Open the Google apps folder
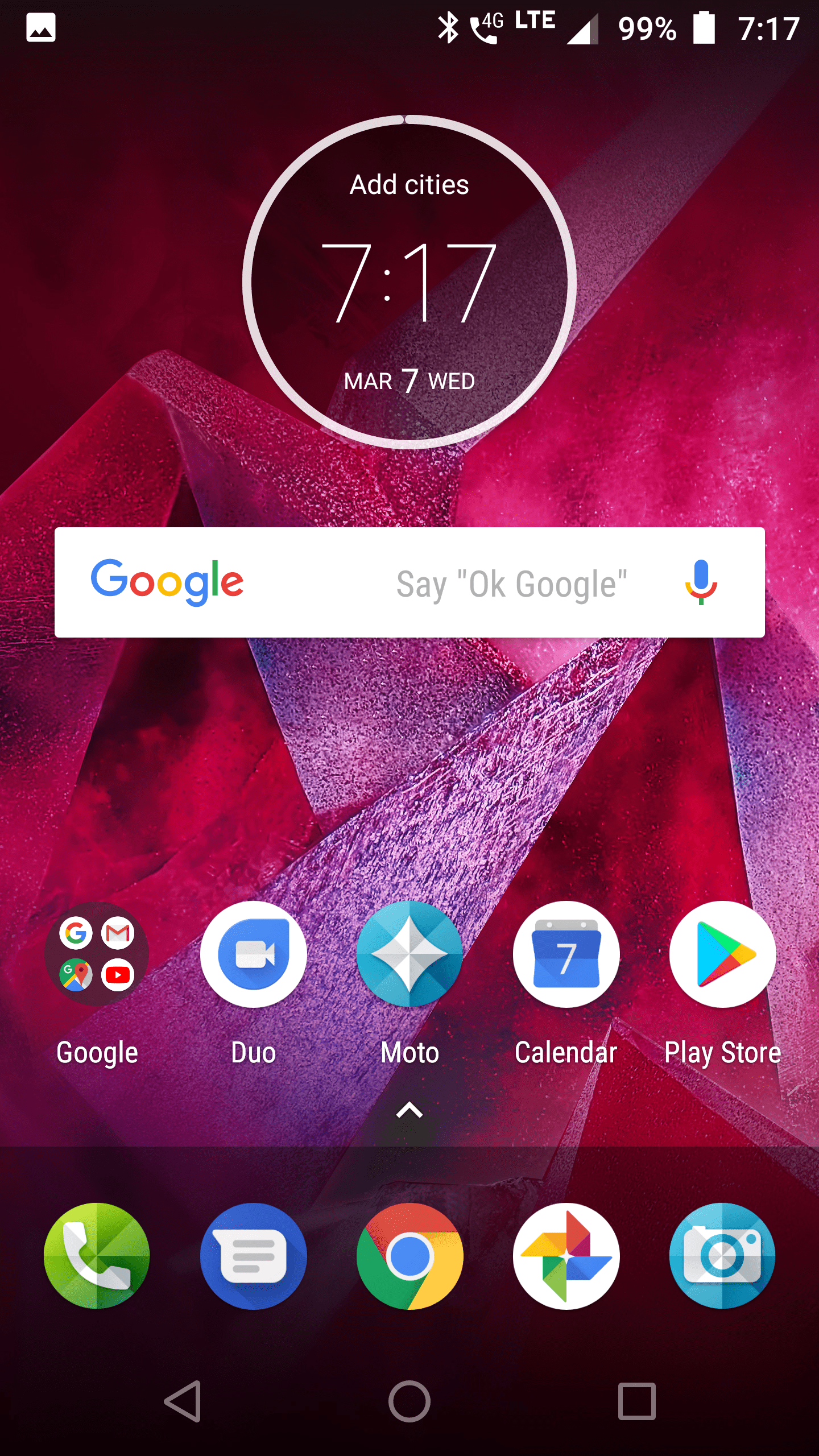Screen dimensions: 819x1456 [x=97, y=954]
